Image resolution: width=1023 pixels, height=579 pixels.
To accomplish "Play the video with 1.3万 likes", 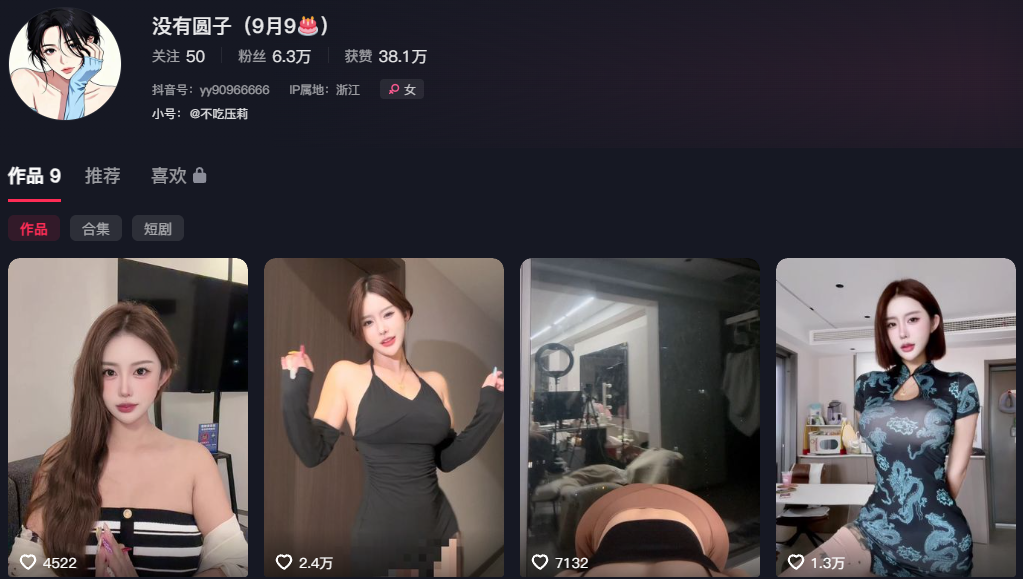I will coord(896,417).
